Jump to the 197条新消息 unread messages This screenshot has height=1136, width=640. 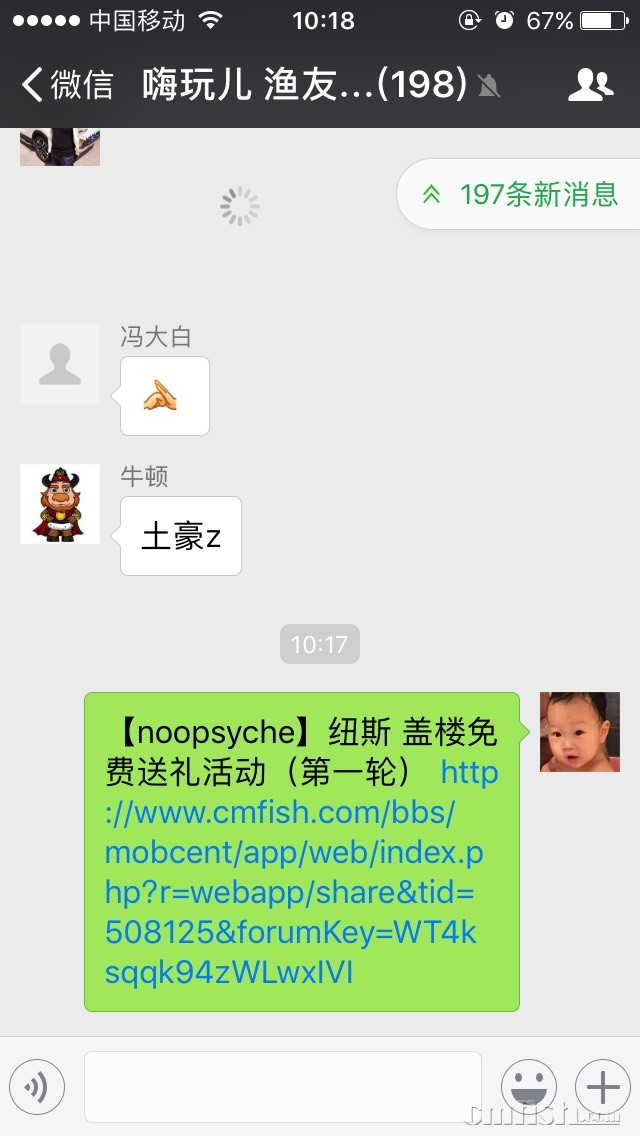[520, 194]
